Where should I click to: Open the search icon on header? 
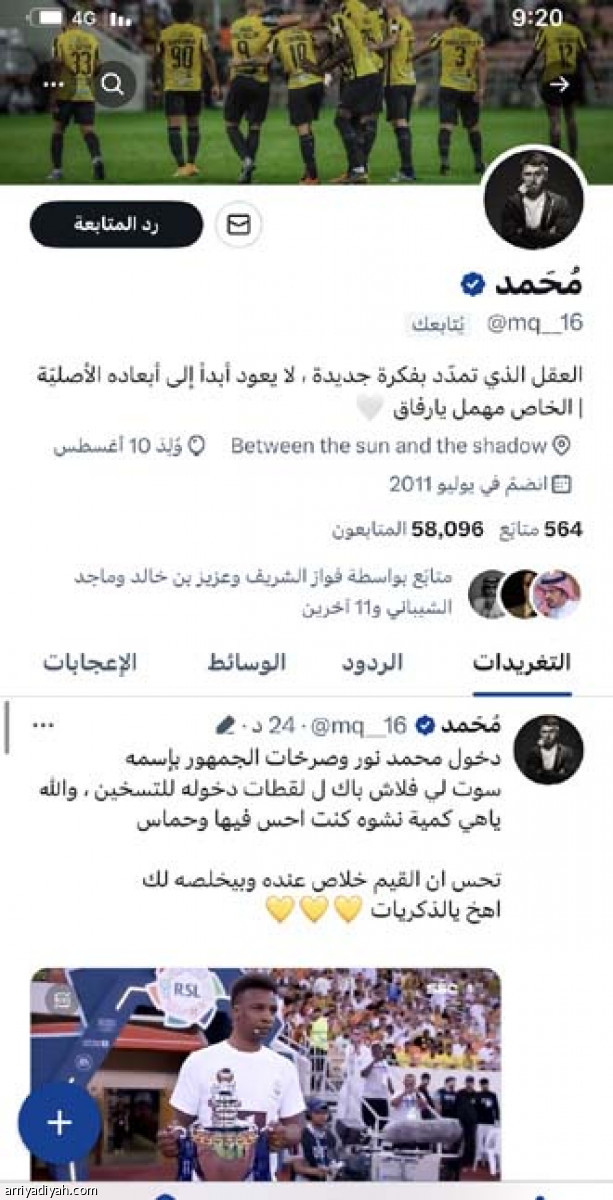(x=115, y=82)
